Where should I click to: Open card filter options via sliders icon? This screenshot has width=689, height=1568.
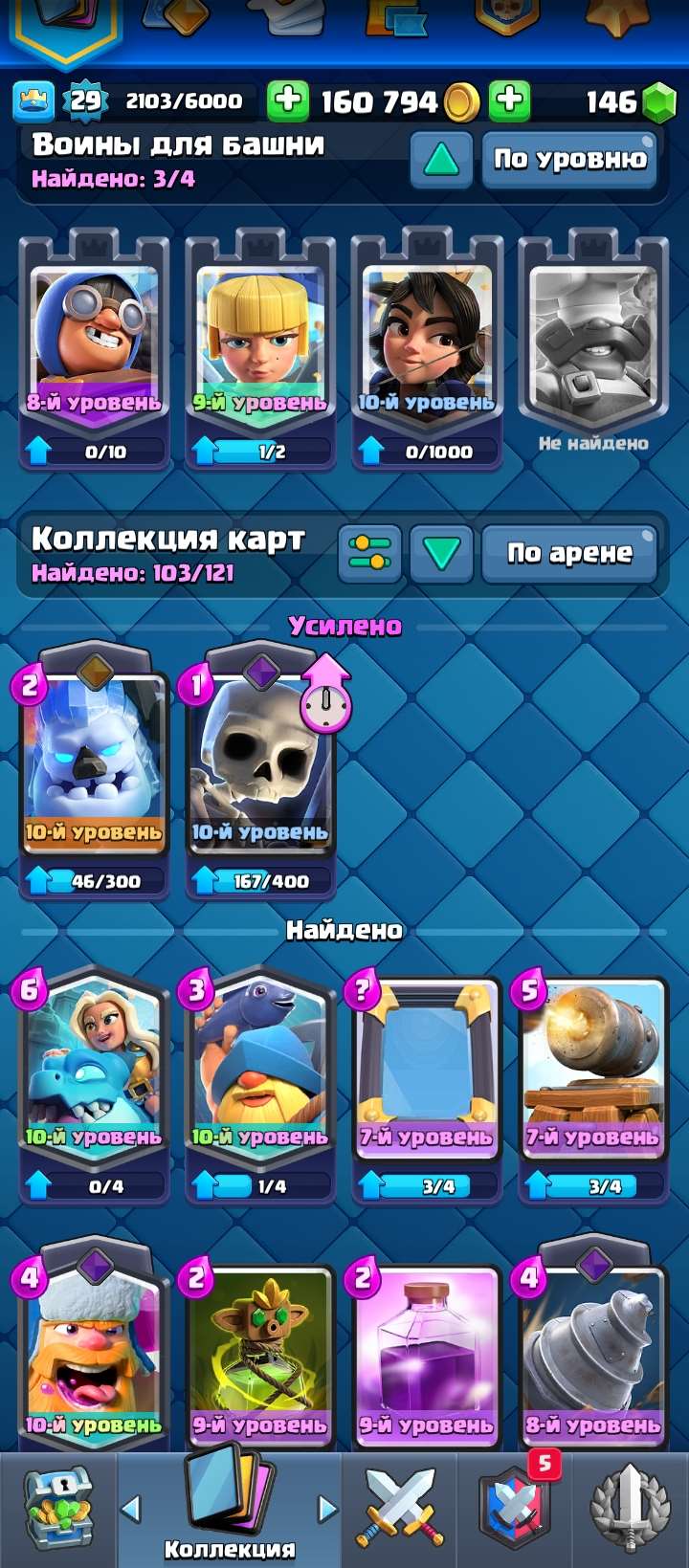371,553
